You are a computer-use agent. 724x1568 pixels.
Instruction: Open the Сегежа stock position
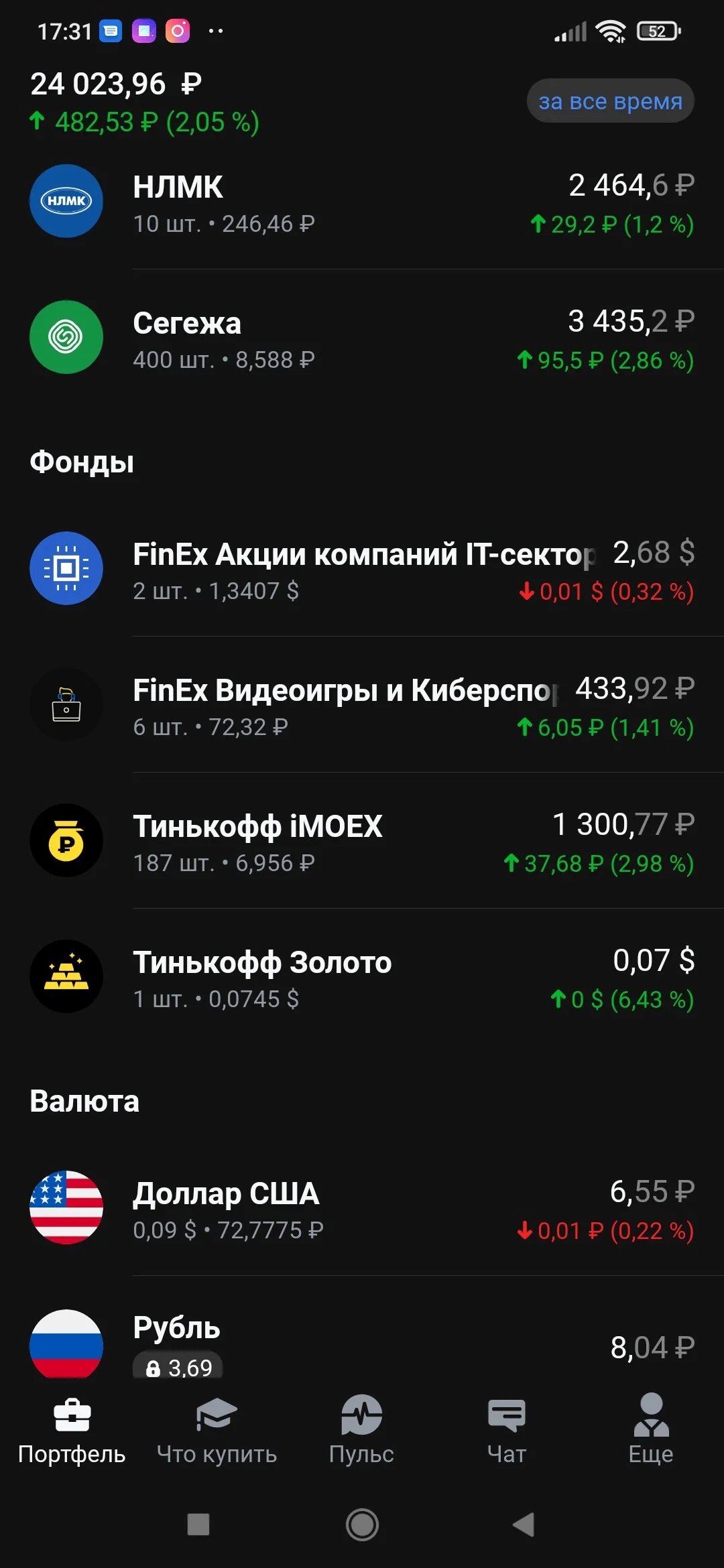tap(362, 338)
